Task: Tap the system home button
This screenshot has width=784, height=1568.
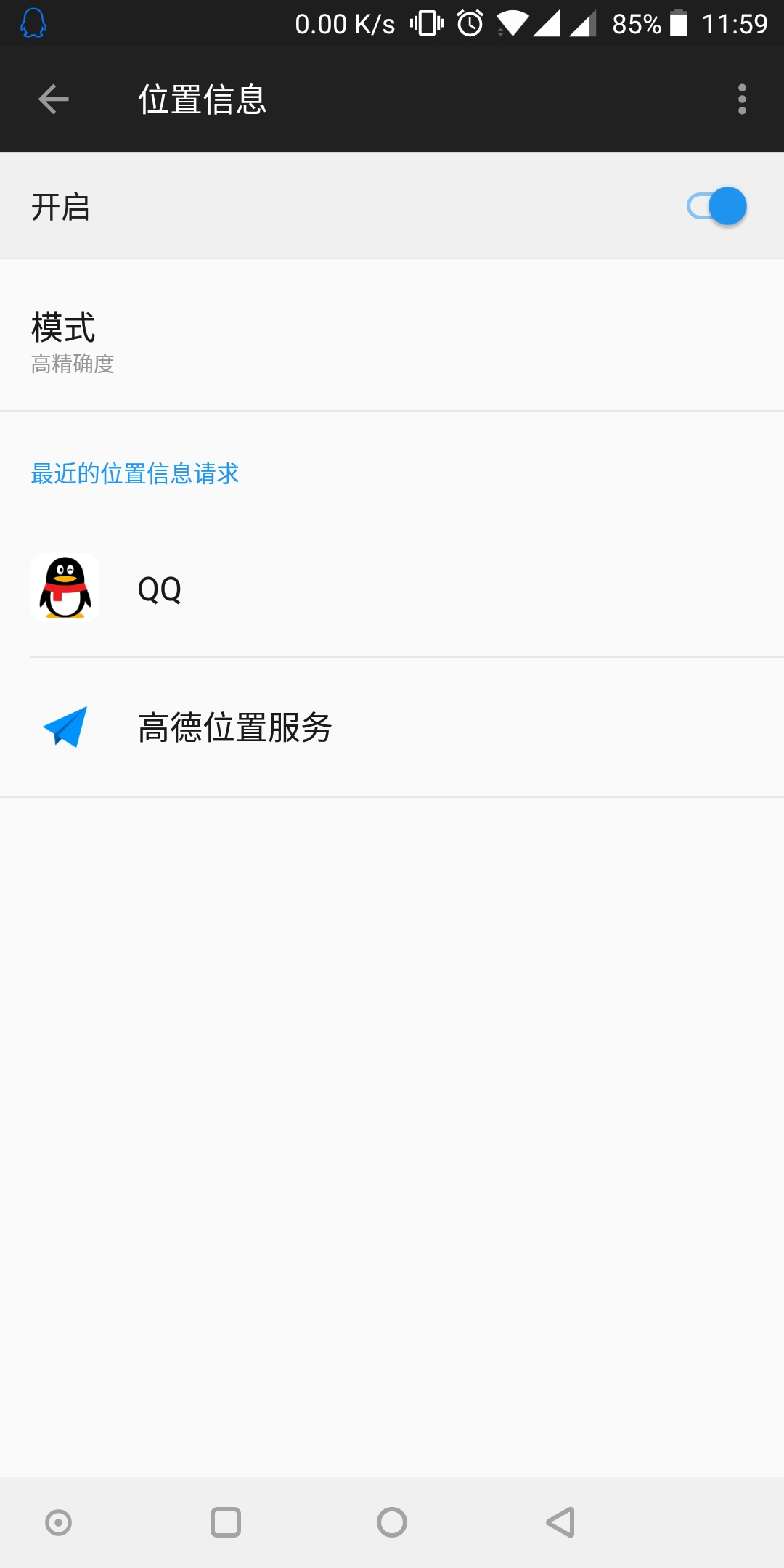Action: [x=392, y=1522]
